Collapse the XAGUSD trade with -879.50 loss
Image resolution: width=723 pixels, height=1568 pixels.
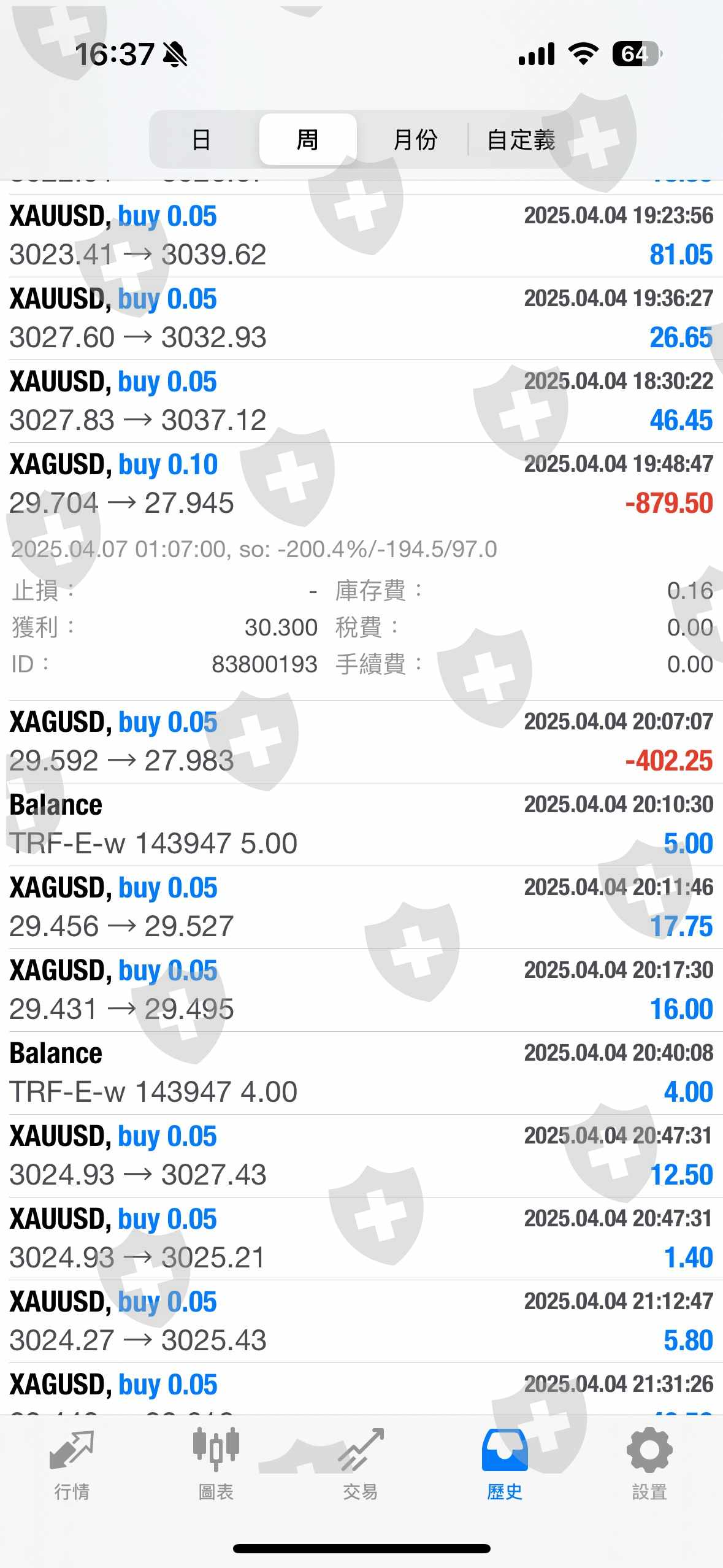tap(361, 484)
